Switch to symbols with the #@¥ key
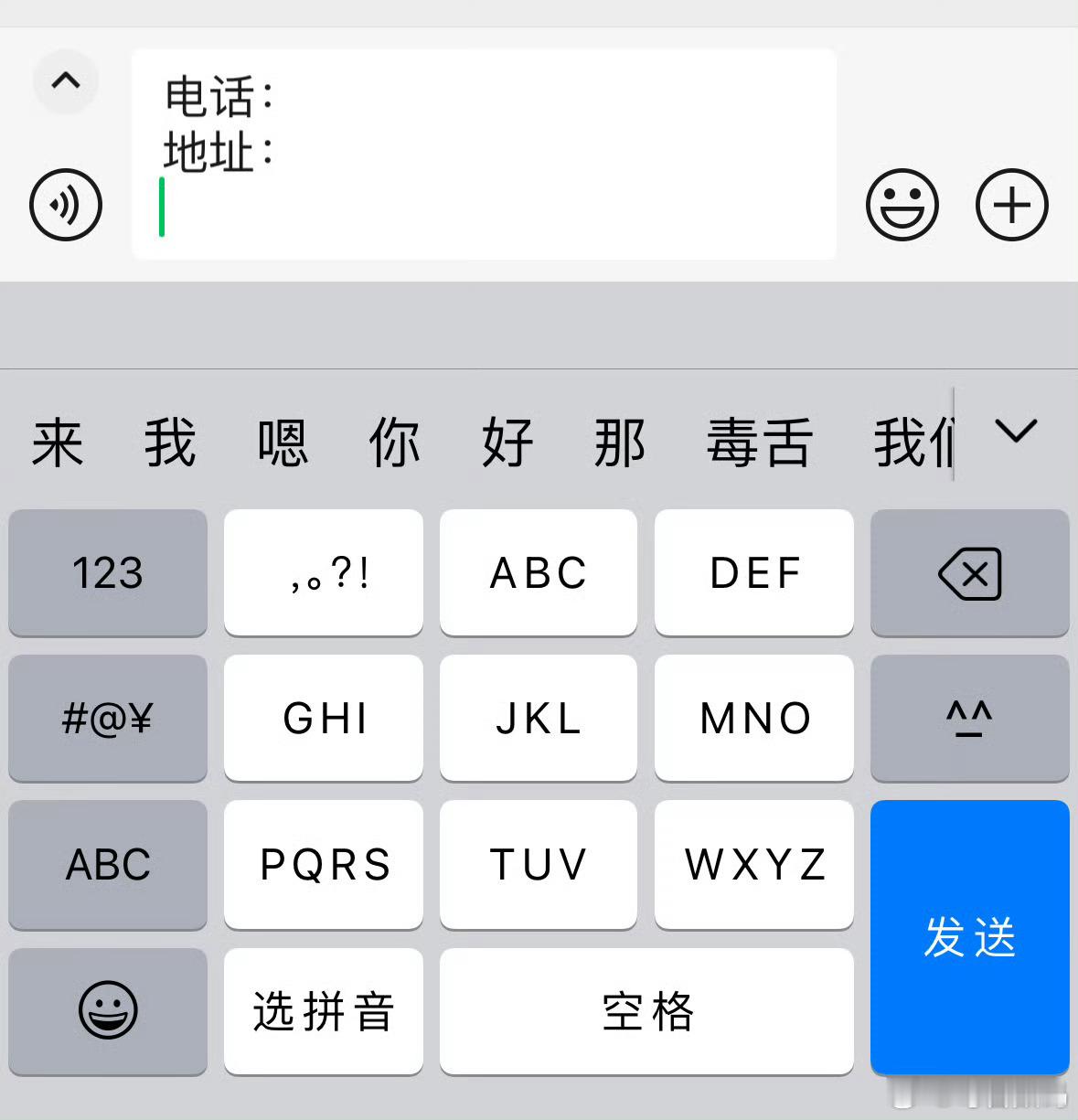This screenshot has width=1078, height=1120. pyautogui.click(x=107, y=719)
